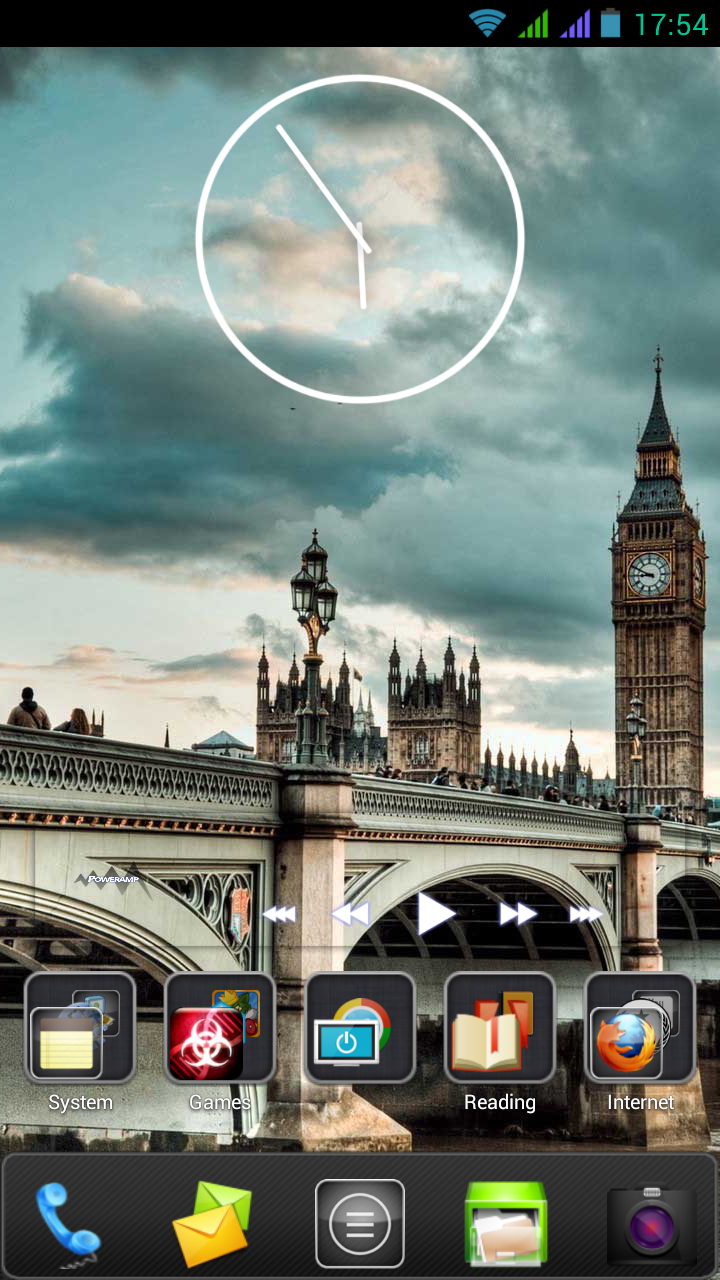Open the Internet folder
Image resolution: width=720 pixels, height=1280 pixels.
(640, 1028)
